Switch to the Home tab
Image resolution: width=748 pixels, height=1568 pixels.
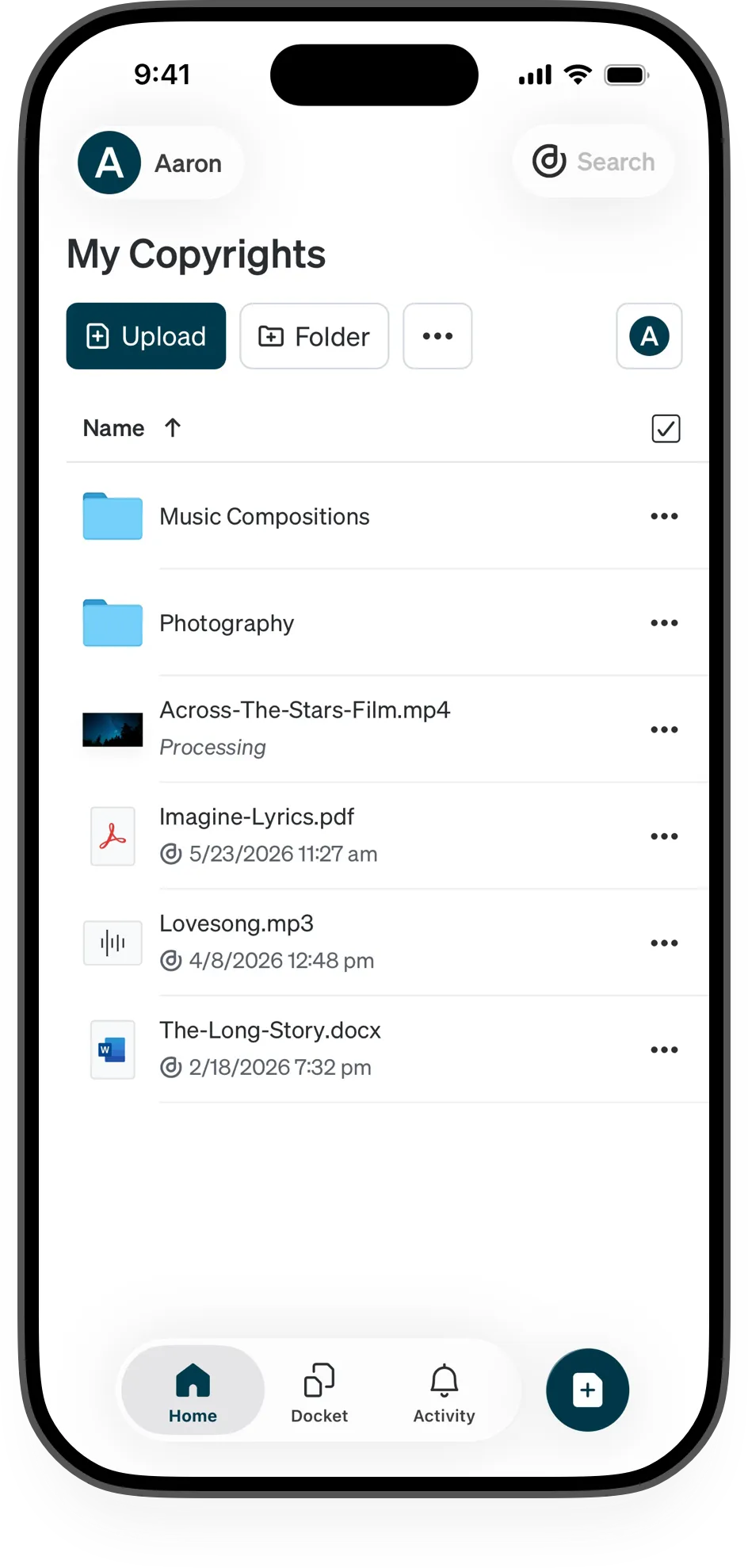(193, 1391)
